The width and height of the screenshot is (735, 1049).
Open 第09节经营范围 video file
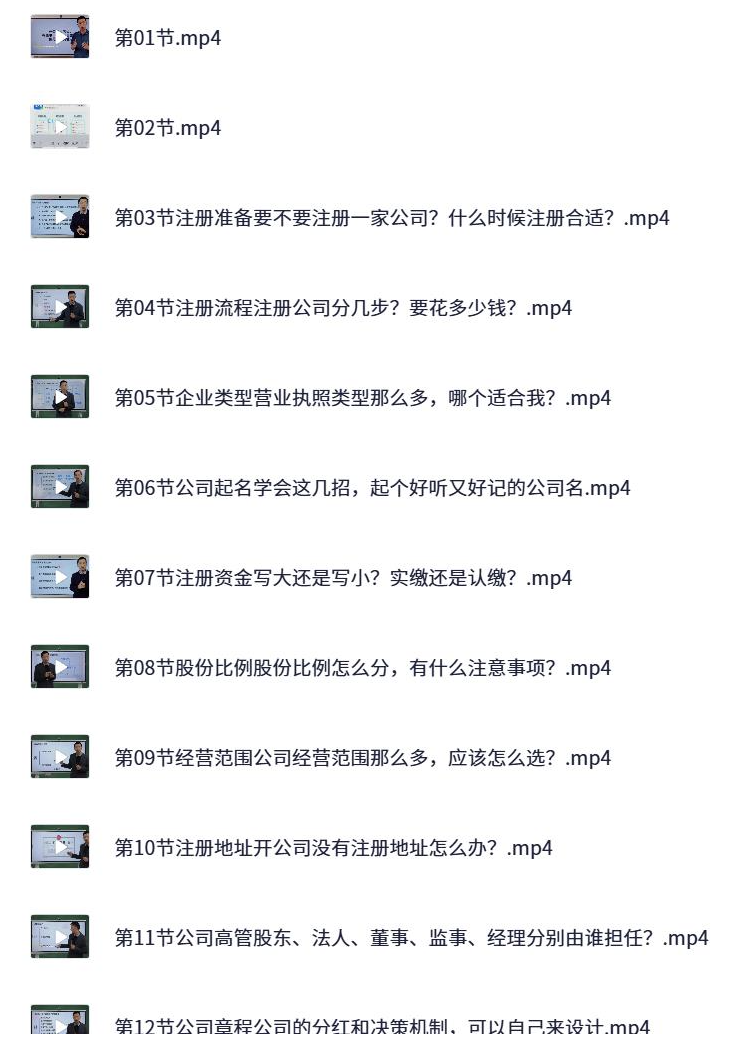click(362, 758)
